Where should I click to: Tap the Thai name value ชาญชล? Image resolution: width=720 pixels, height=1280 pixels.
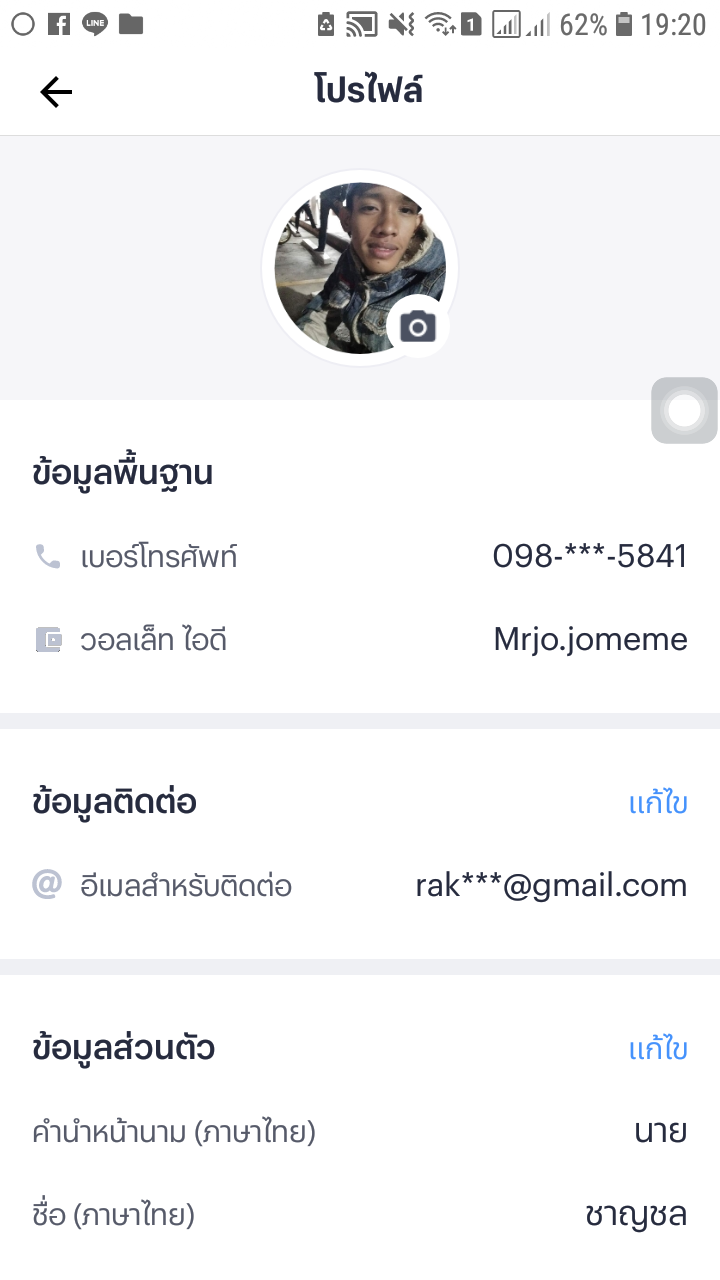tap(637, 1214)
